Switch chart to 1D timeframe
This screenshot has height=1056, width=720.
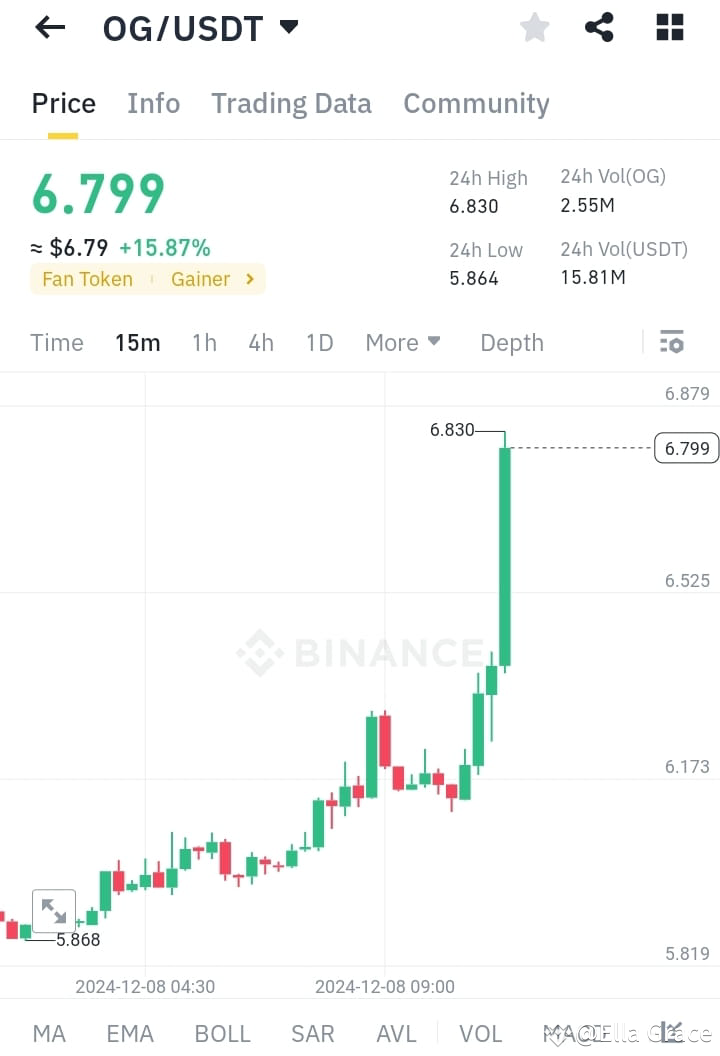(319, 342)
